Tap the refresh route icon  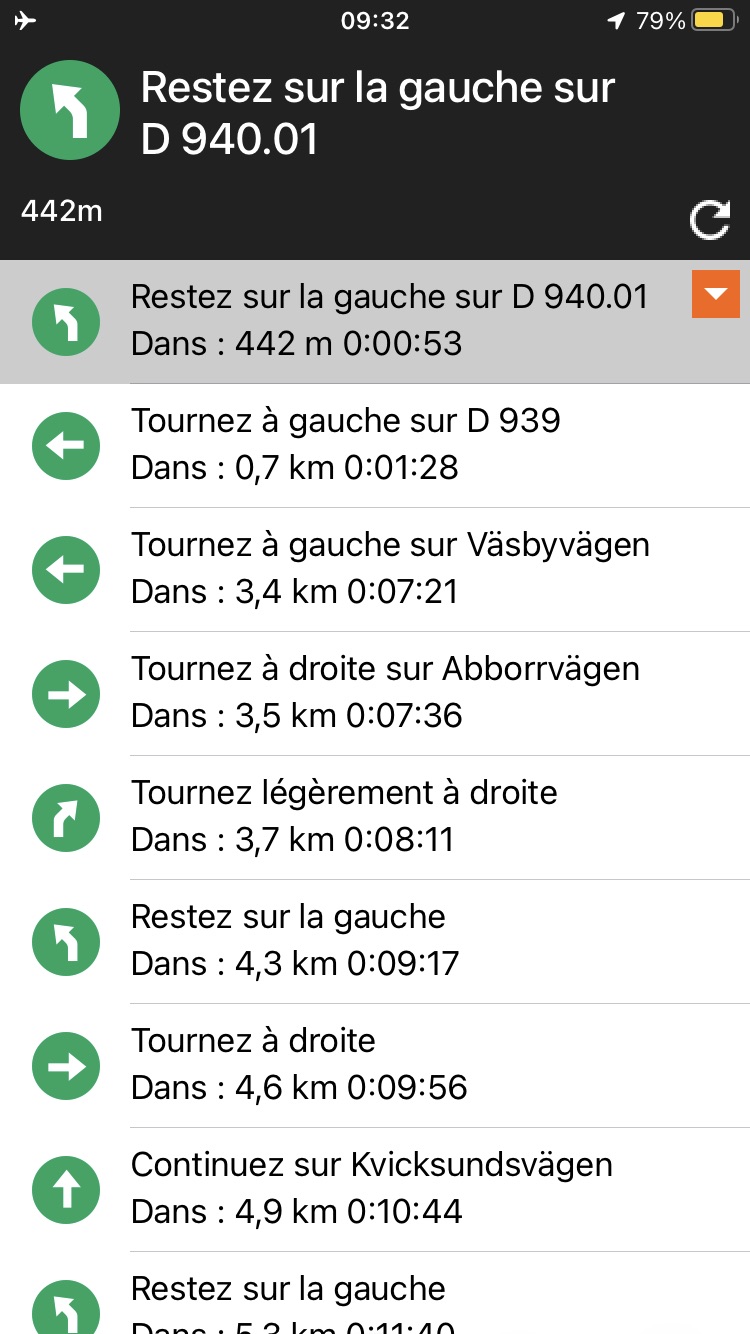click(710, 220)
